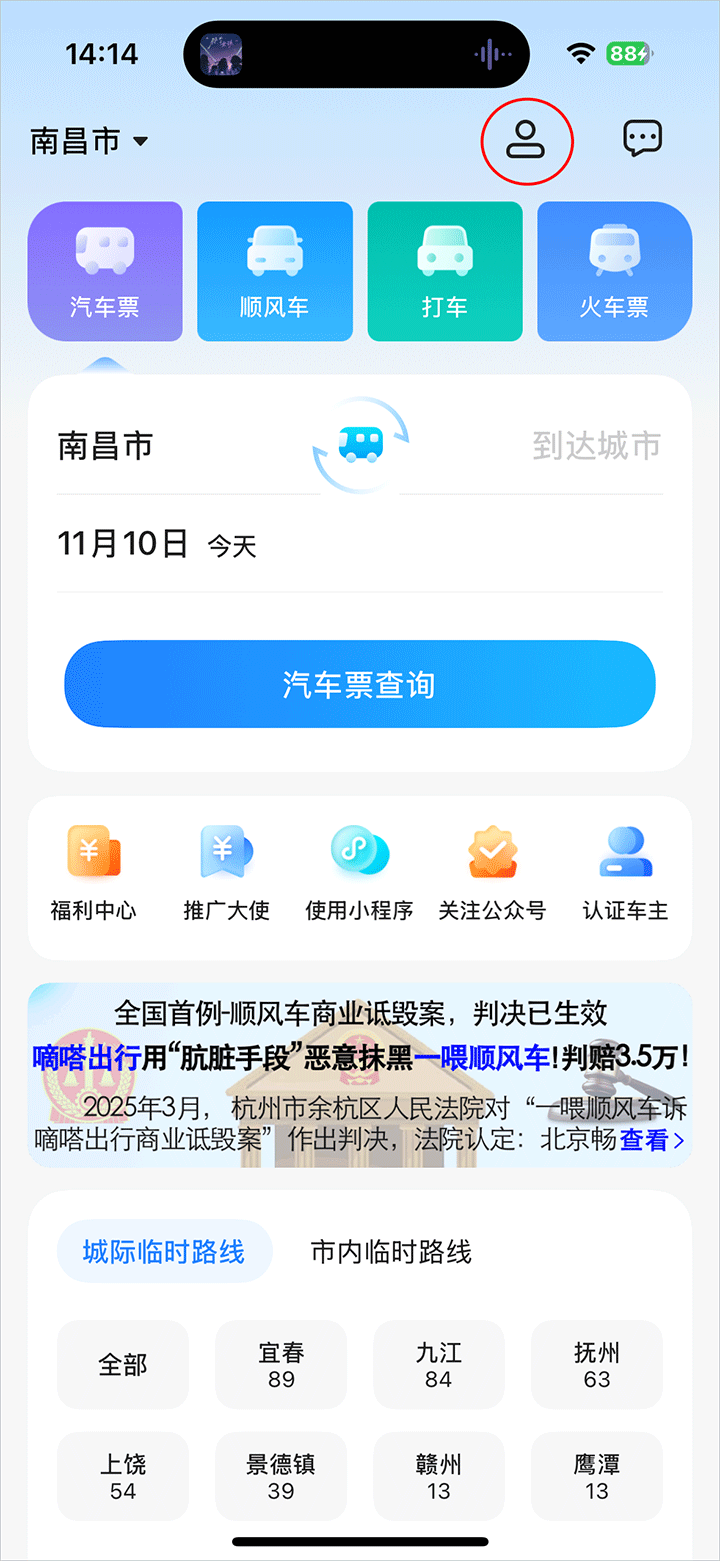Select the 宜春 route chip

[281, 1364]
